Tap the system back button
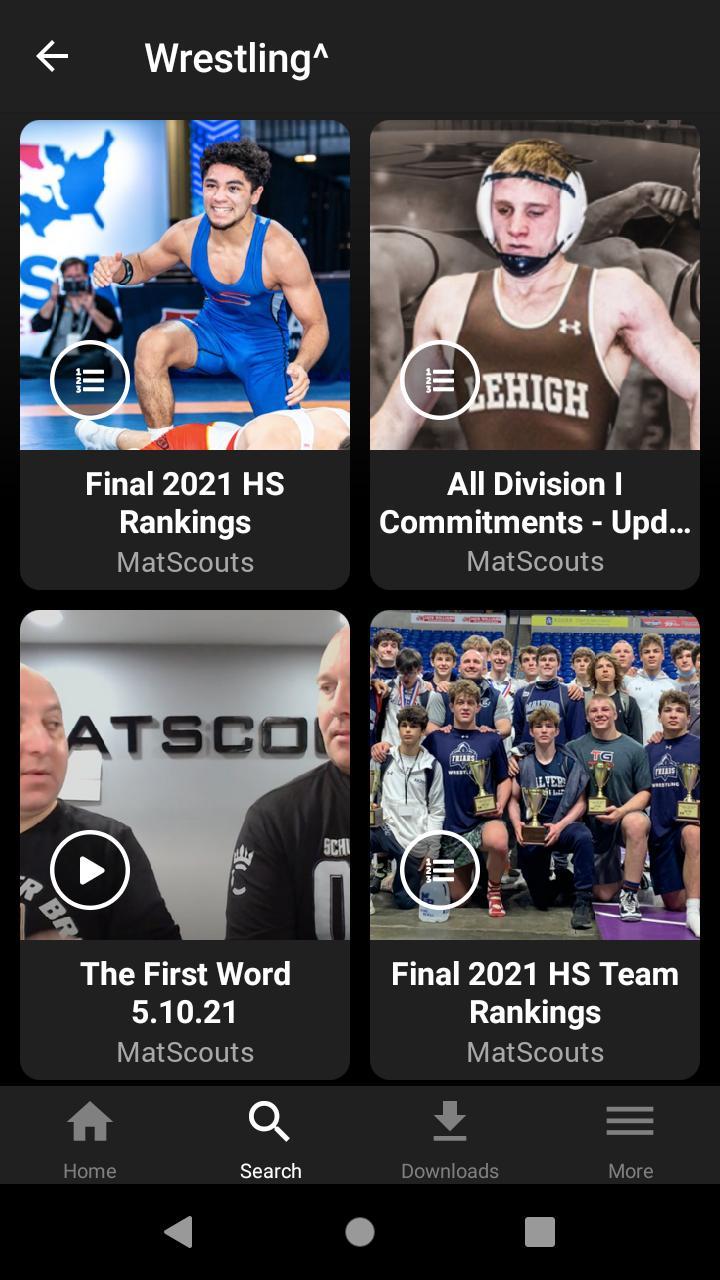This screenshot has height=1280, width=720. [x=178, y=1232]
